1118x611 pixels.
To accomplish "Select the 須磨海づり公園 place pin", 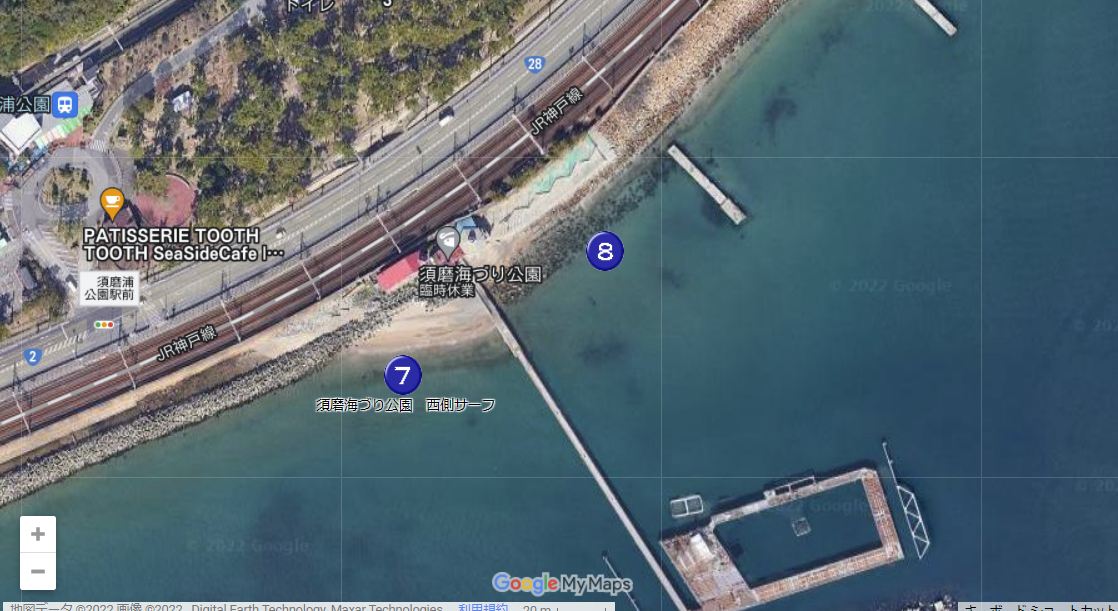I will 448,240.
